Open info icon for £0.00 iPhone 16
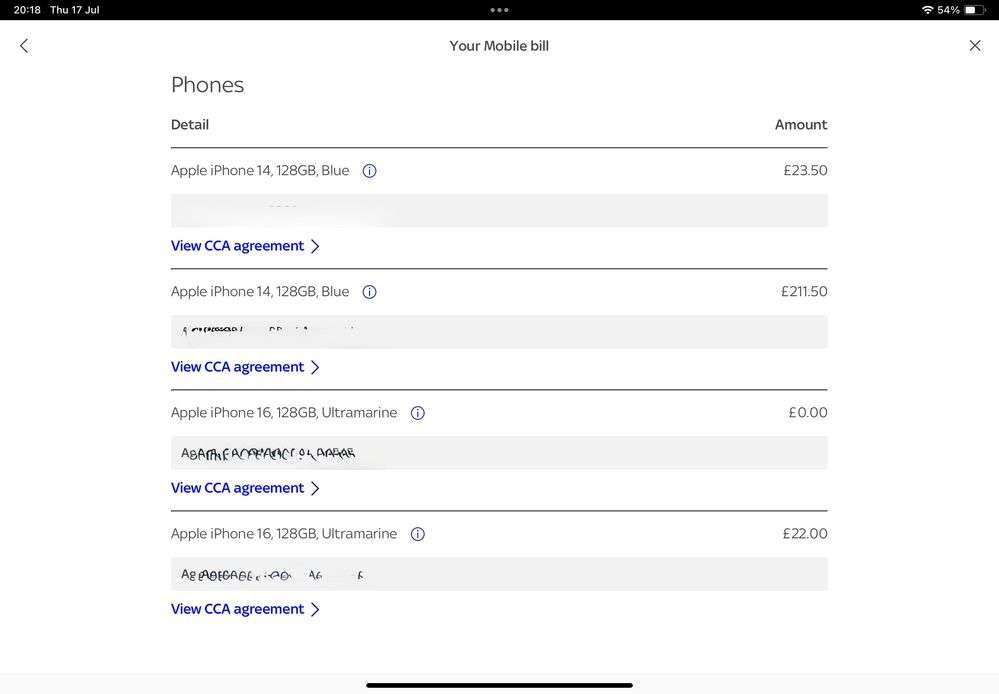 pos(418,413)
